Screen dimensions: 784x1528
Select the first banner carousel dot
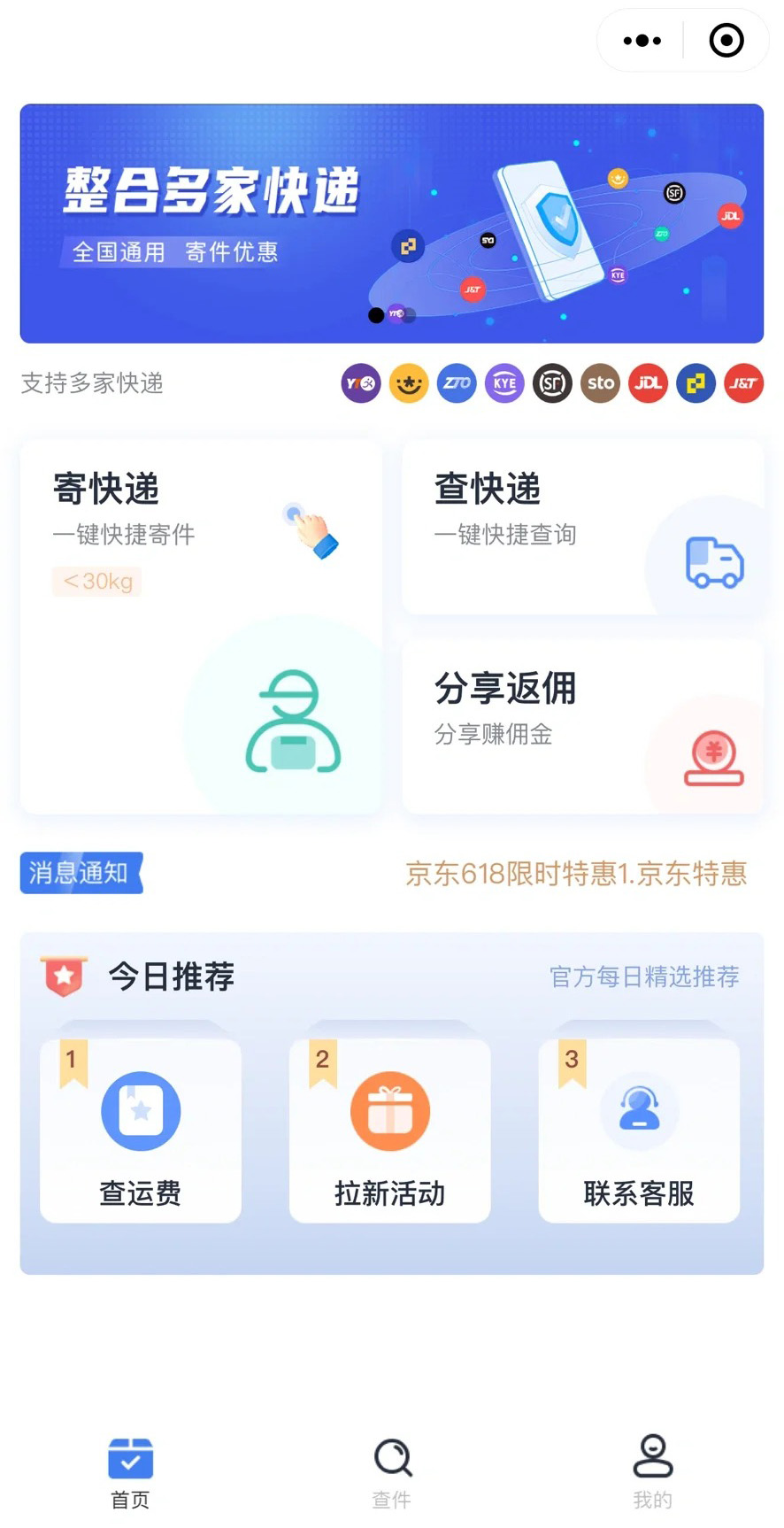coord(375,313)
